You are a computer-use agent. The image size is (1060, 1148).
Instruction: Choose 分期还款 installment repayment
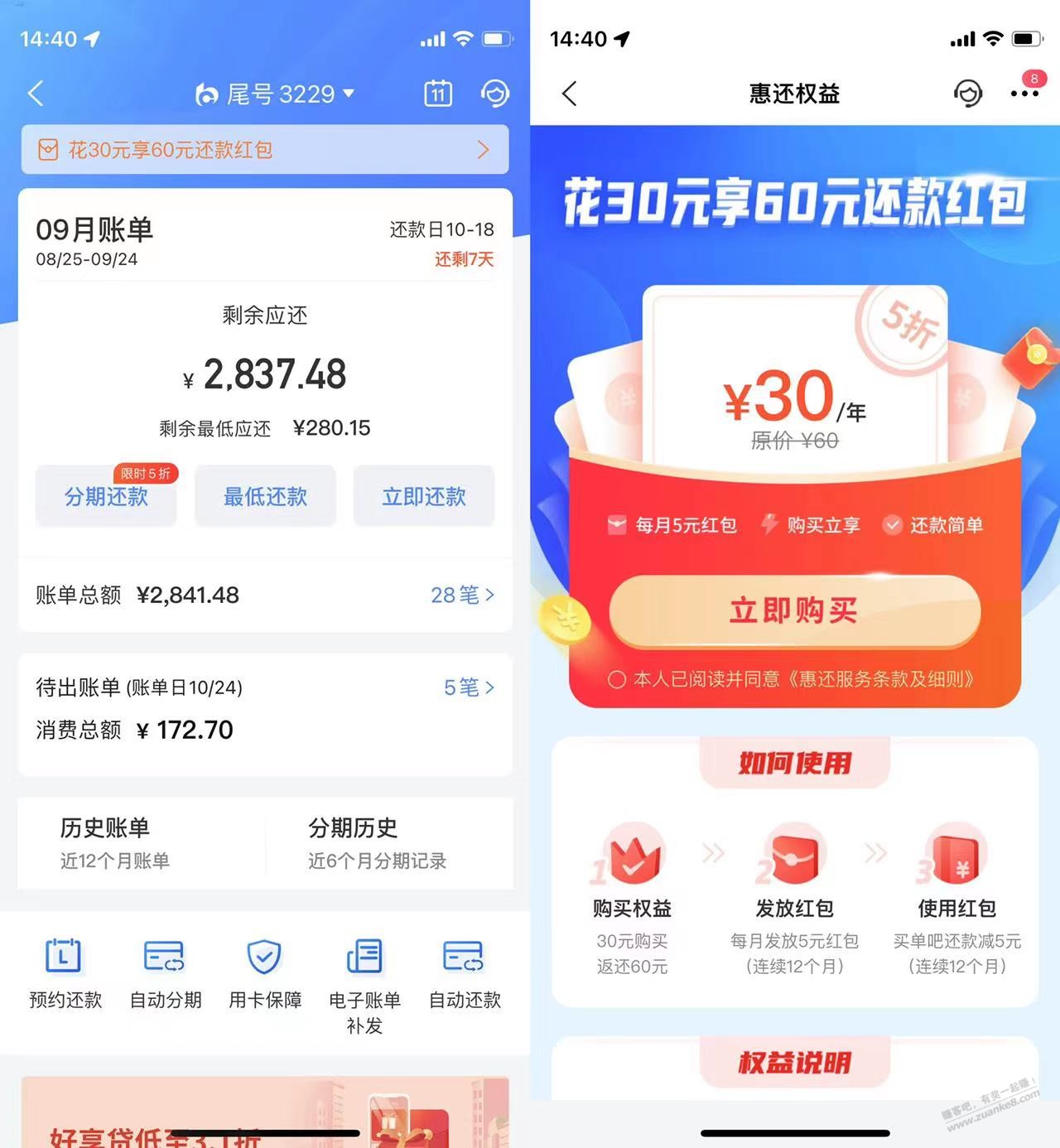[106, 496]
